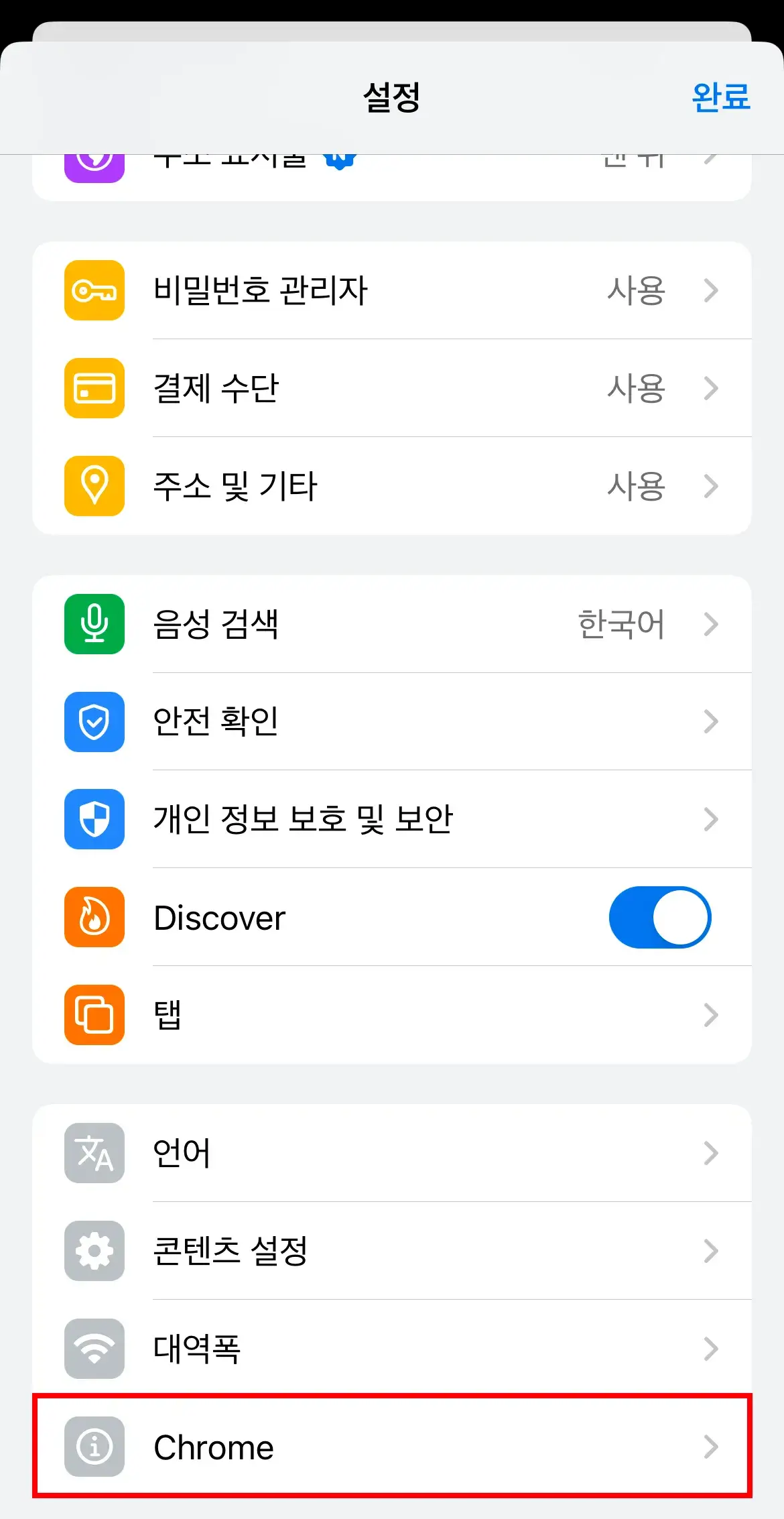
Task: Click the payment card icon next to 결제 수단
Action: (x=94, y=389)
